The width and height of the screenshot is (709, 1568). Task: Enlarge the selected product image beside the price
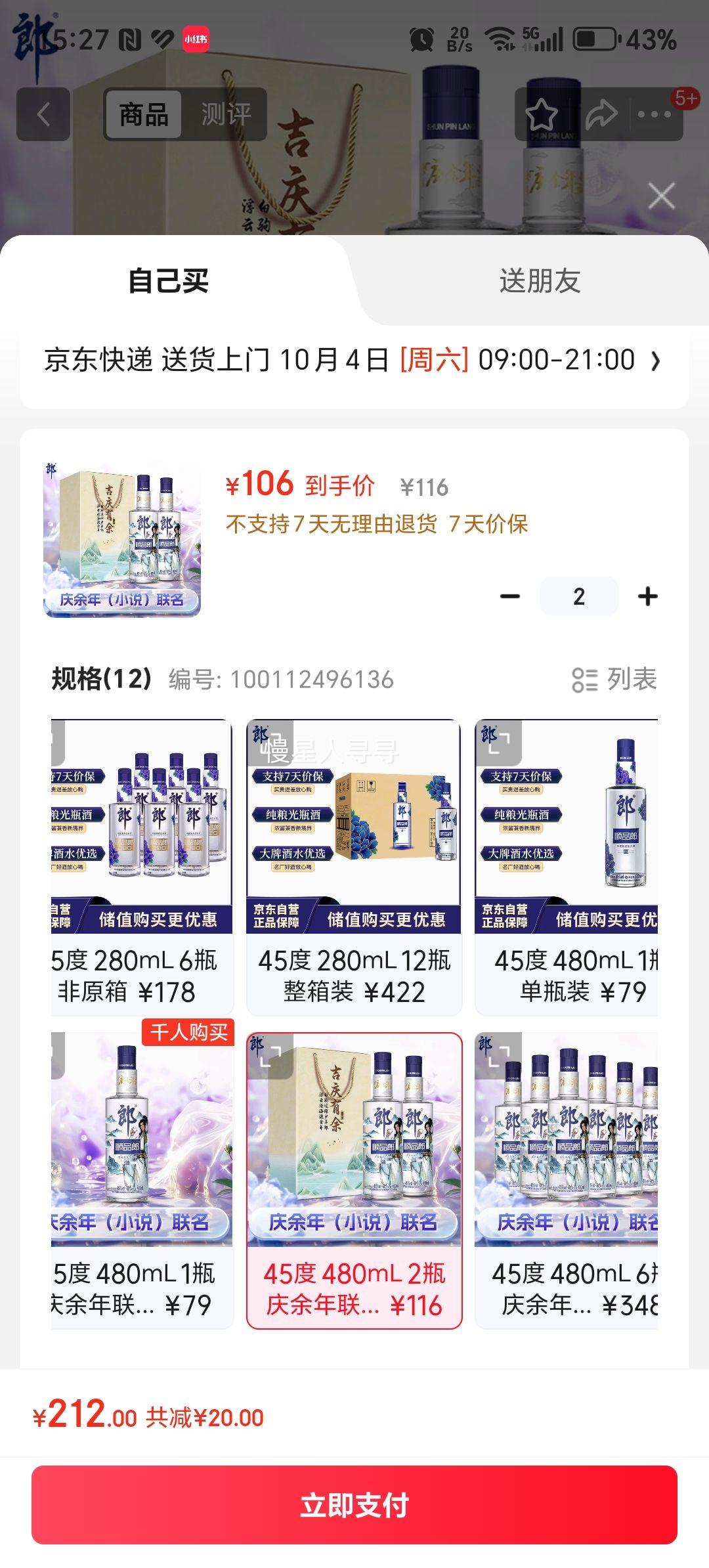pos(122,540)
